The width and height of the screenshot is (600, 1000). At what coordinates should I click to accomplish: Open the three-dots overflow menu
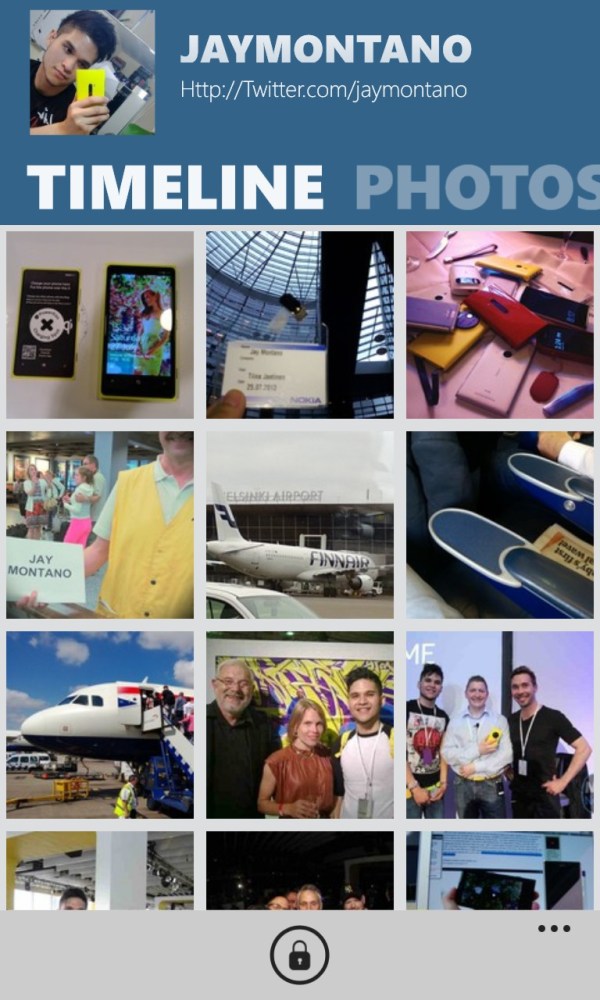pos(553,929)
